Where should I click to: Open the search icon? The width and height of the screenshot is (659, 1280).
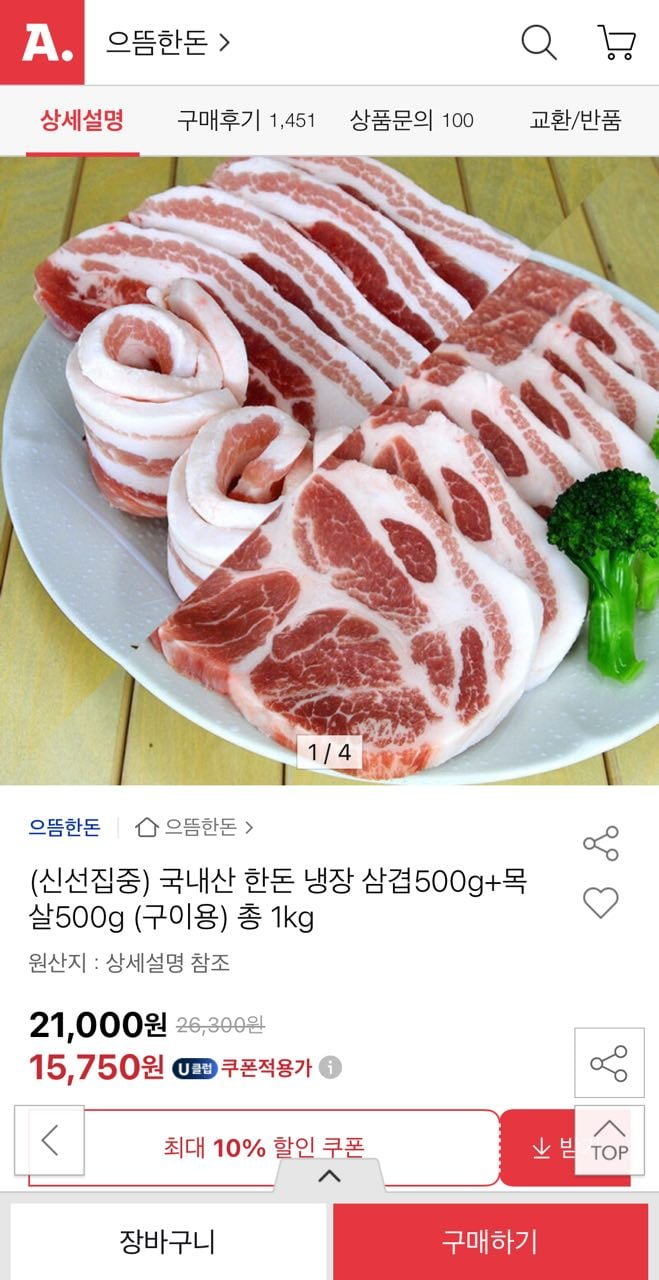pyautogui.click(x=539, y=43)
